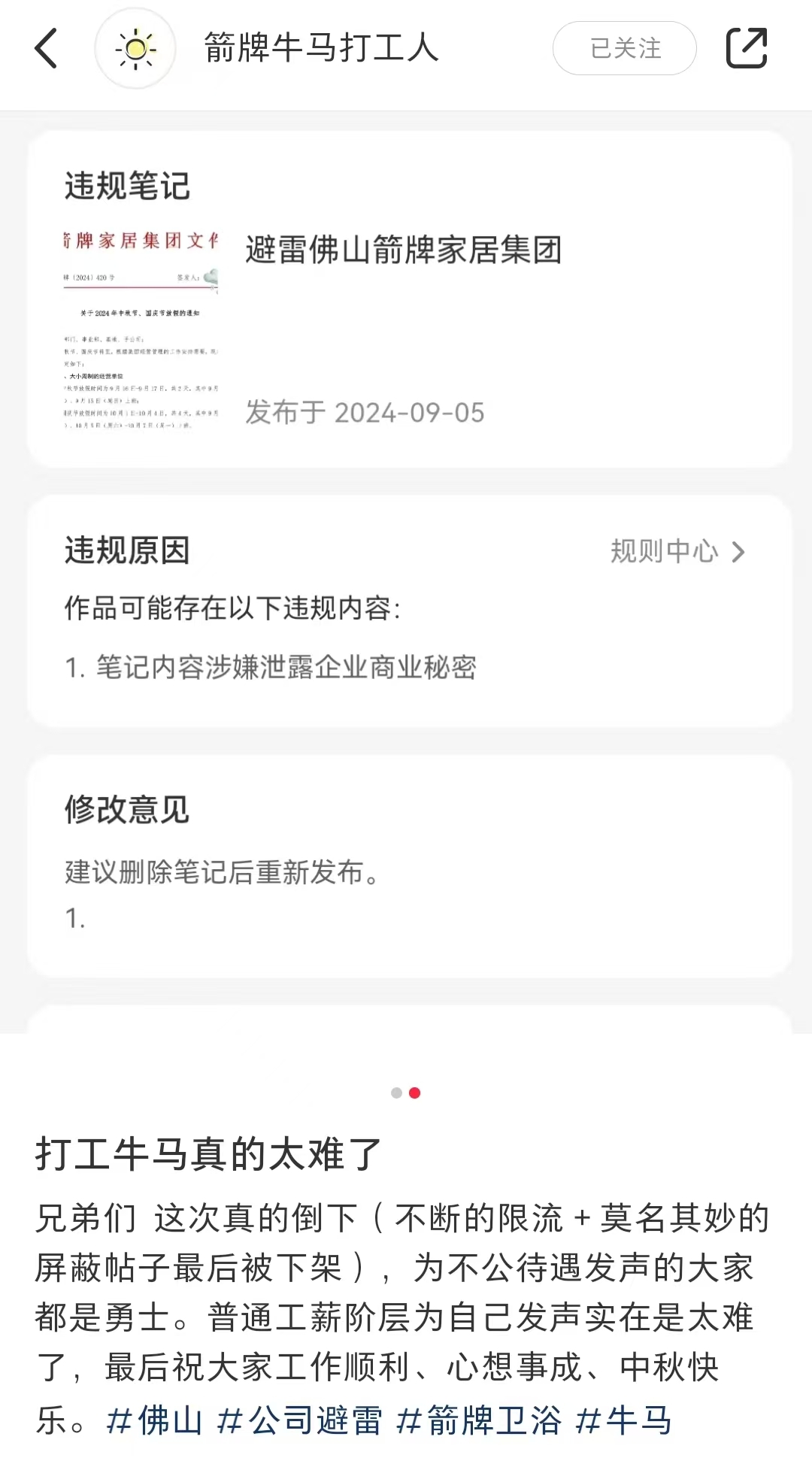Open the #公司避雷 hashtag
The height and width of the screenshot is (1473, 812).
tap(300, 1420)
